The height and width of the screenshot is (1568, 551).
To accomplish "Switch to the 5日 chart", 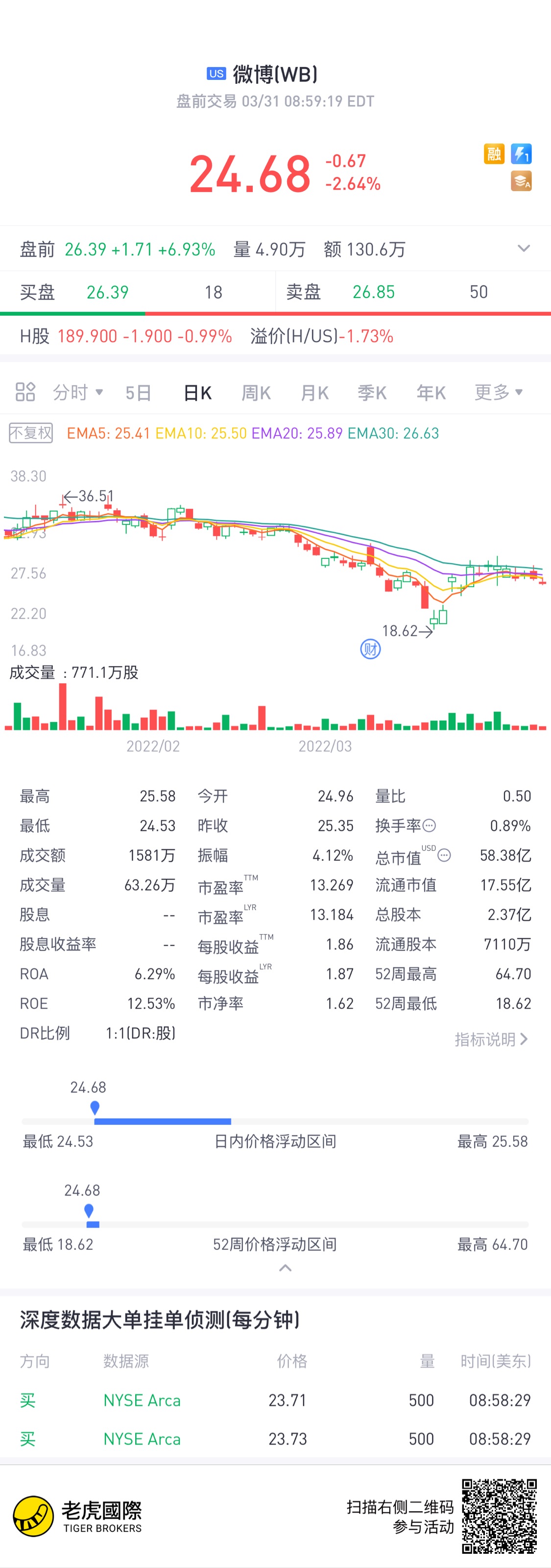I will 138,393.
